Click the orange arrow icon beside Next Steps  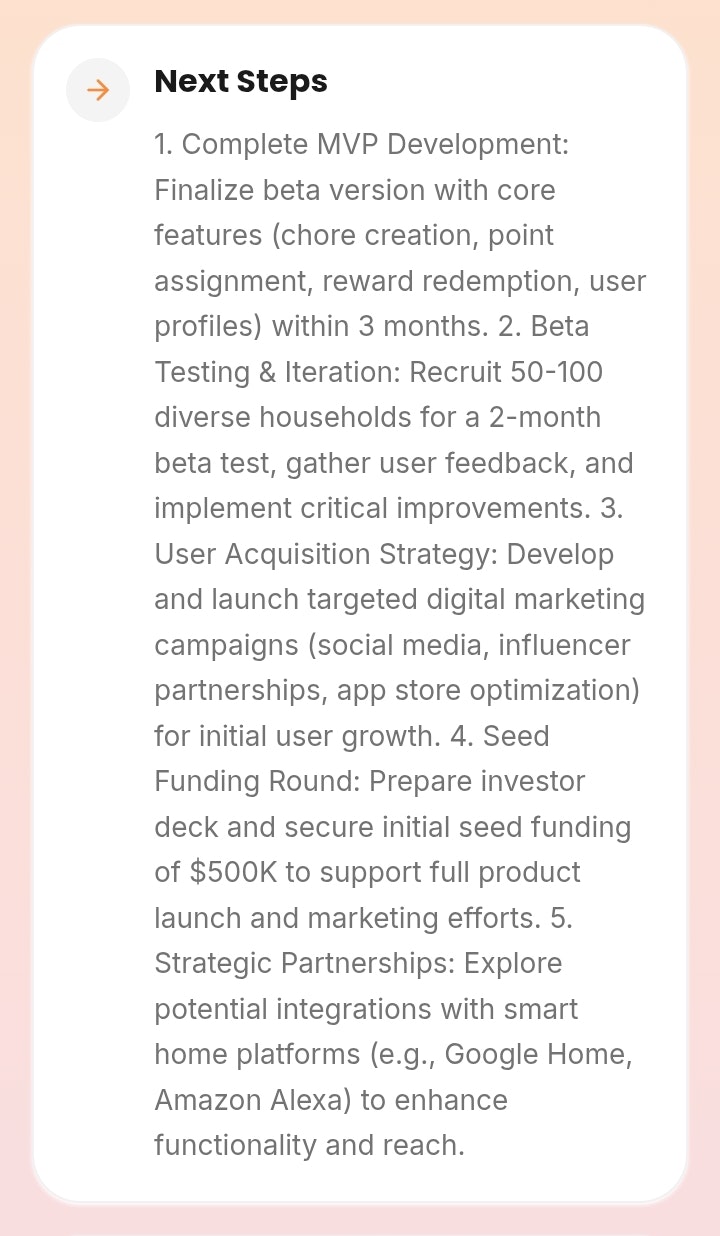[x=97, y=90]
